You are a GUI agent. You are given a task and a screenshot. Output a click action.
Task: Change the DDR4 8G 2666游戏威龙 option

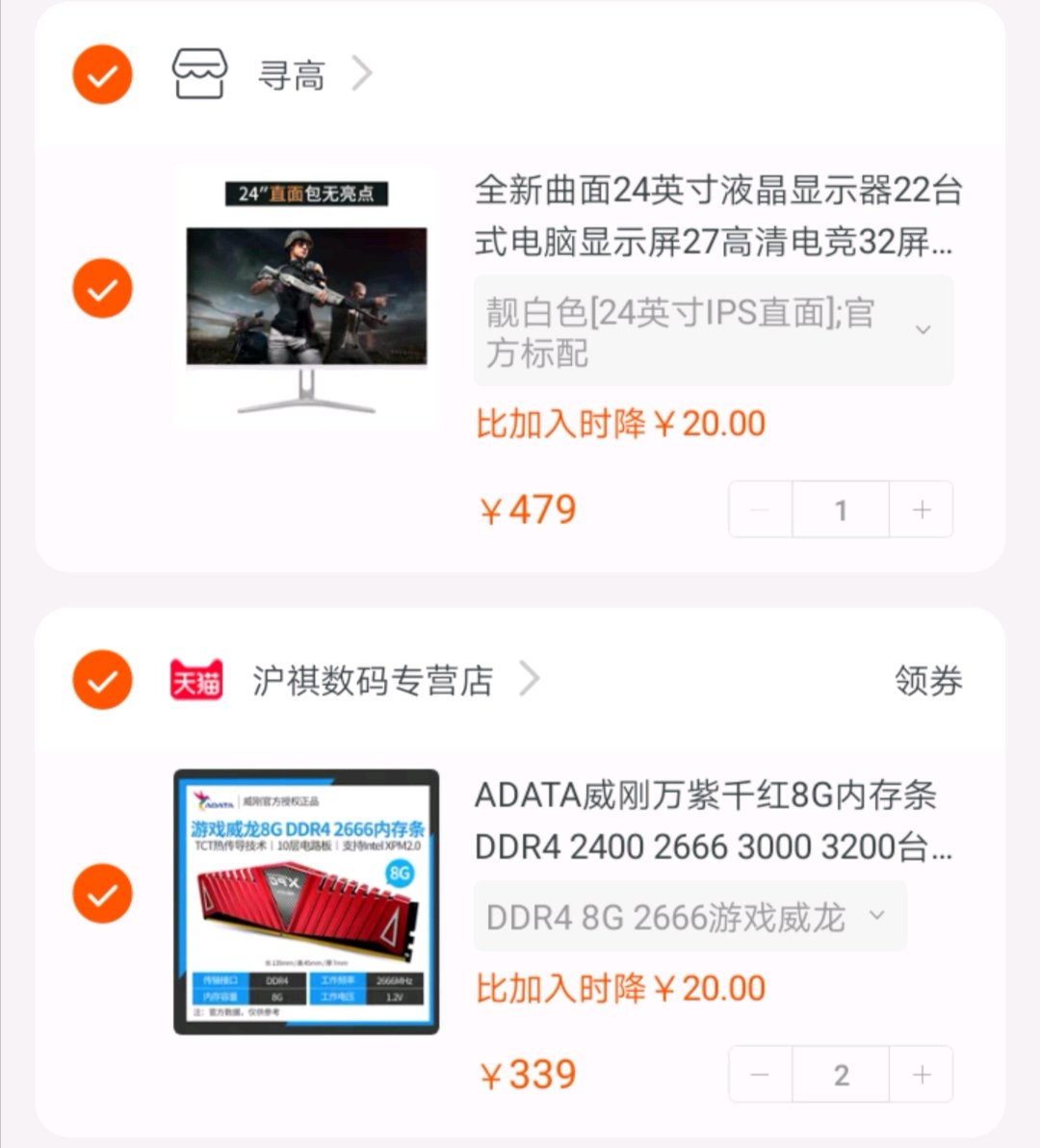(689, 917)
